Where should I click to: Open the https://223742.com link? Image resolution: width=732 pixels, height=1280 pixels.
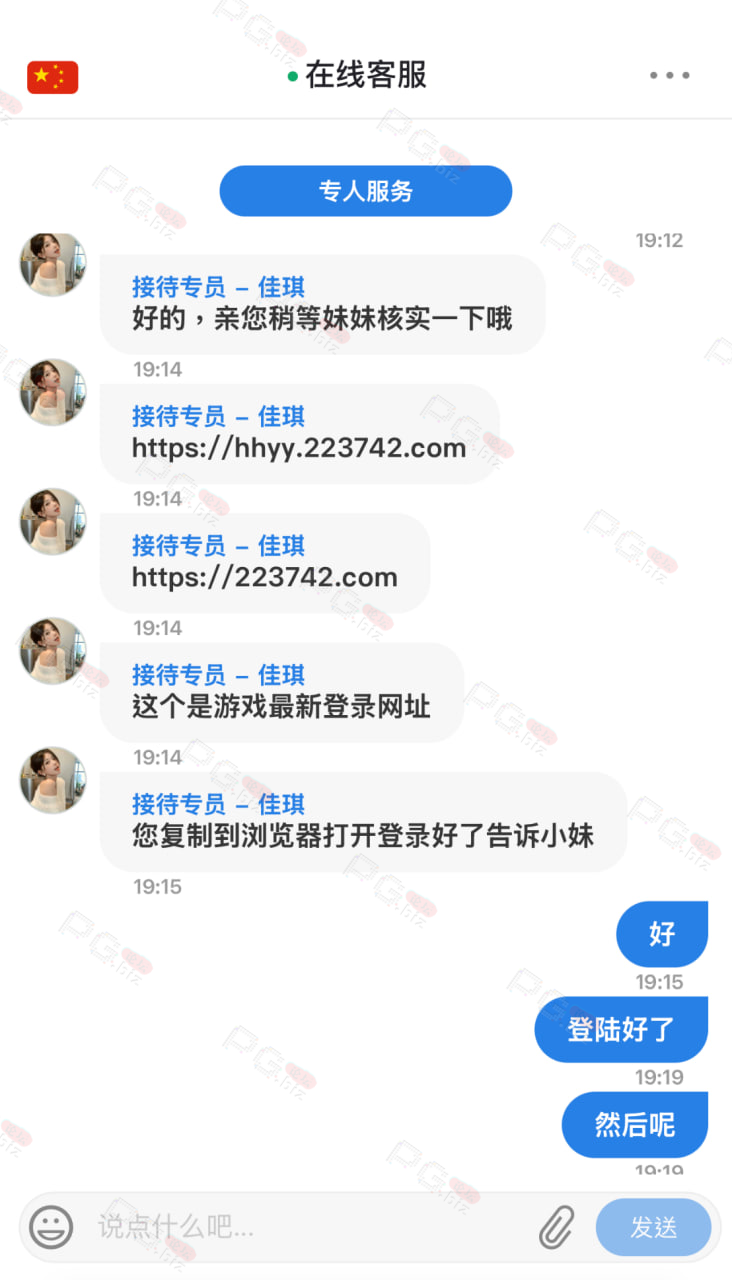coord(265,577)
